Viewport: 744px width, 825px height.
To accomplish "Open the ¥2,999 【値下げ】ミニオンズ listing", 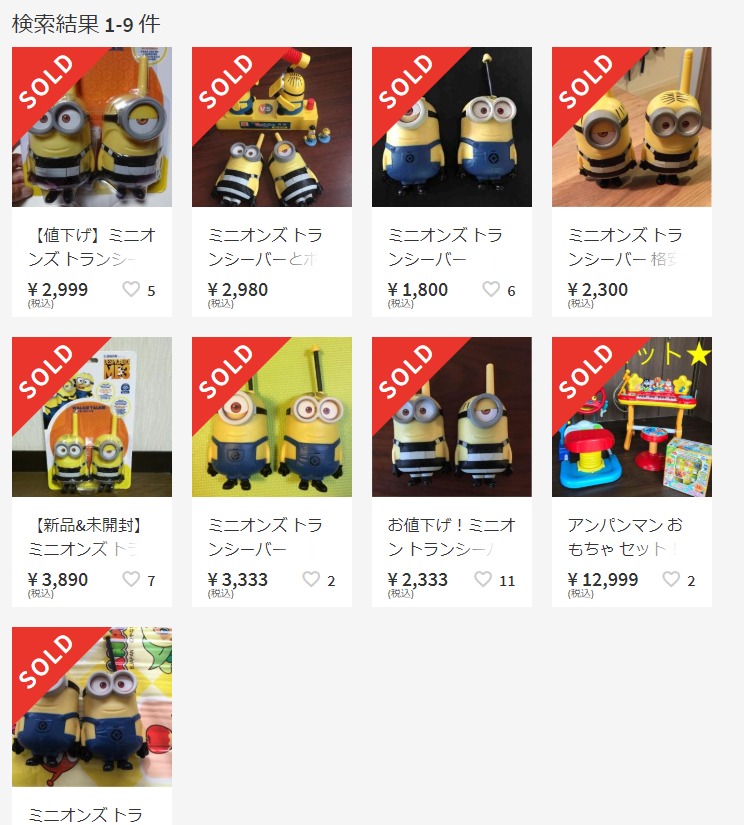I will click(91, 128).
